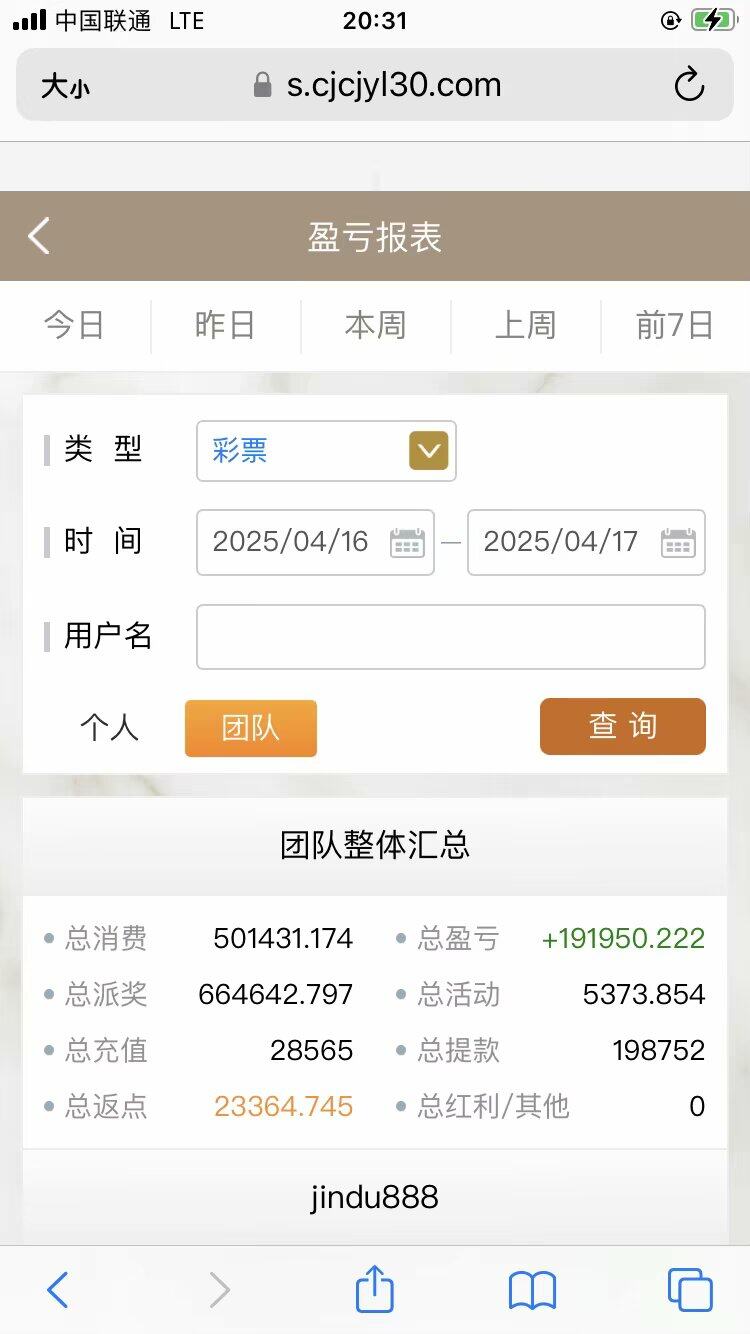The height and width of the screenshot is (1334, 750).
Task: Select the 今日 date filter
Action: 75,326
